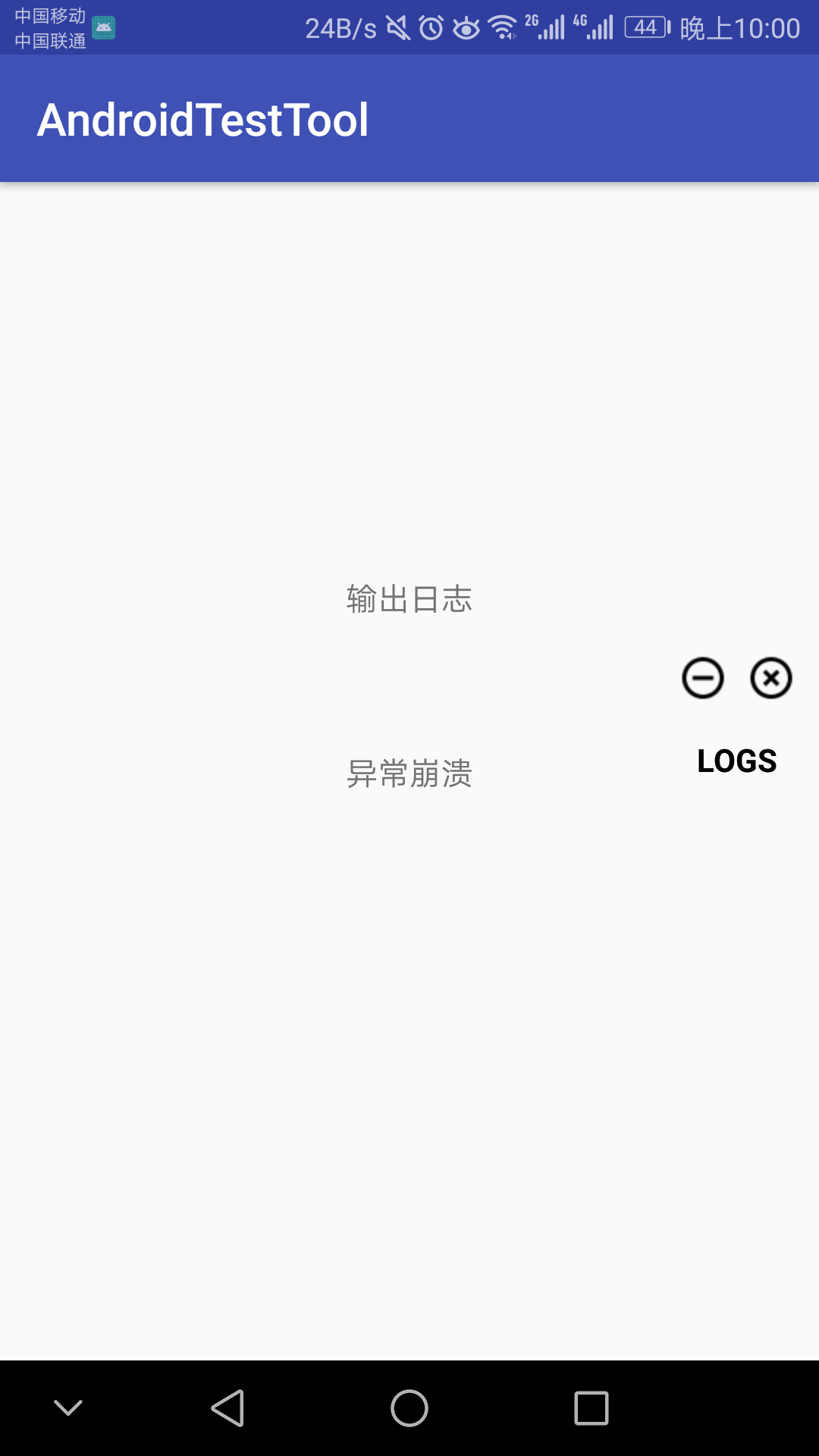Trigger the 异常崩溃 crash button
Viewport: 819px width, 1456px height.
click(409, 773)
